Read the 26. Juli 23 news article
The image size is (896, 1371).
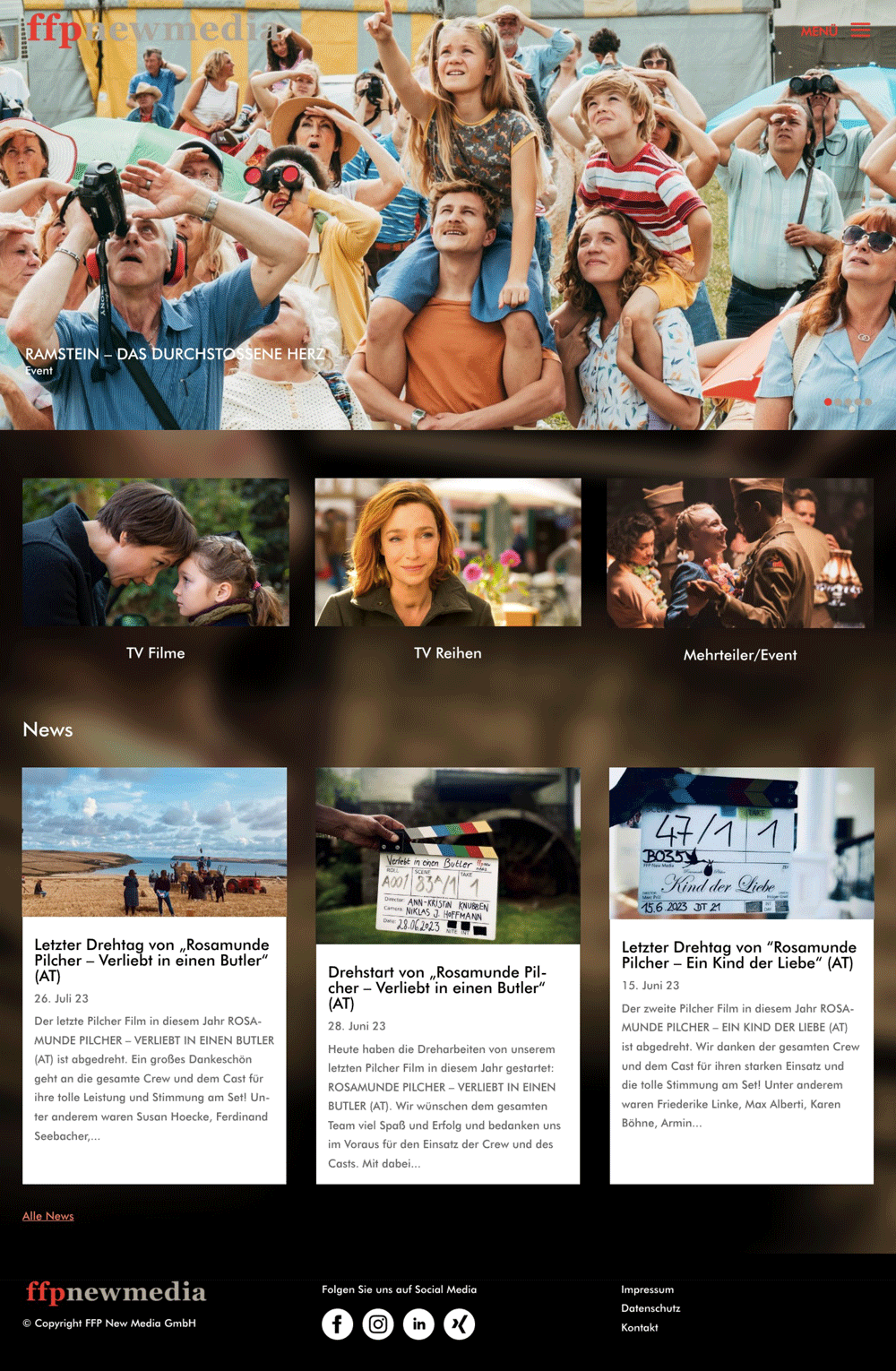151,960
